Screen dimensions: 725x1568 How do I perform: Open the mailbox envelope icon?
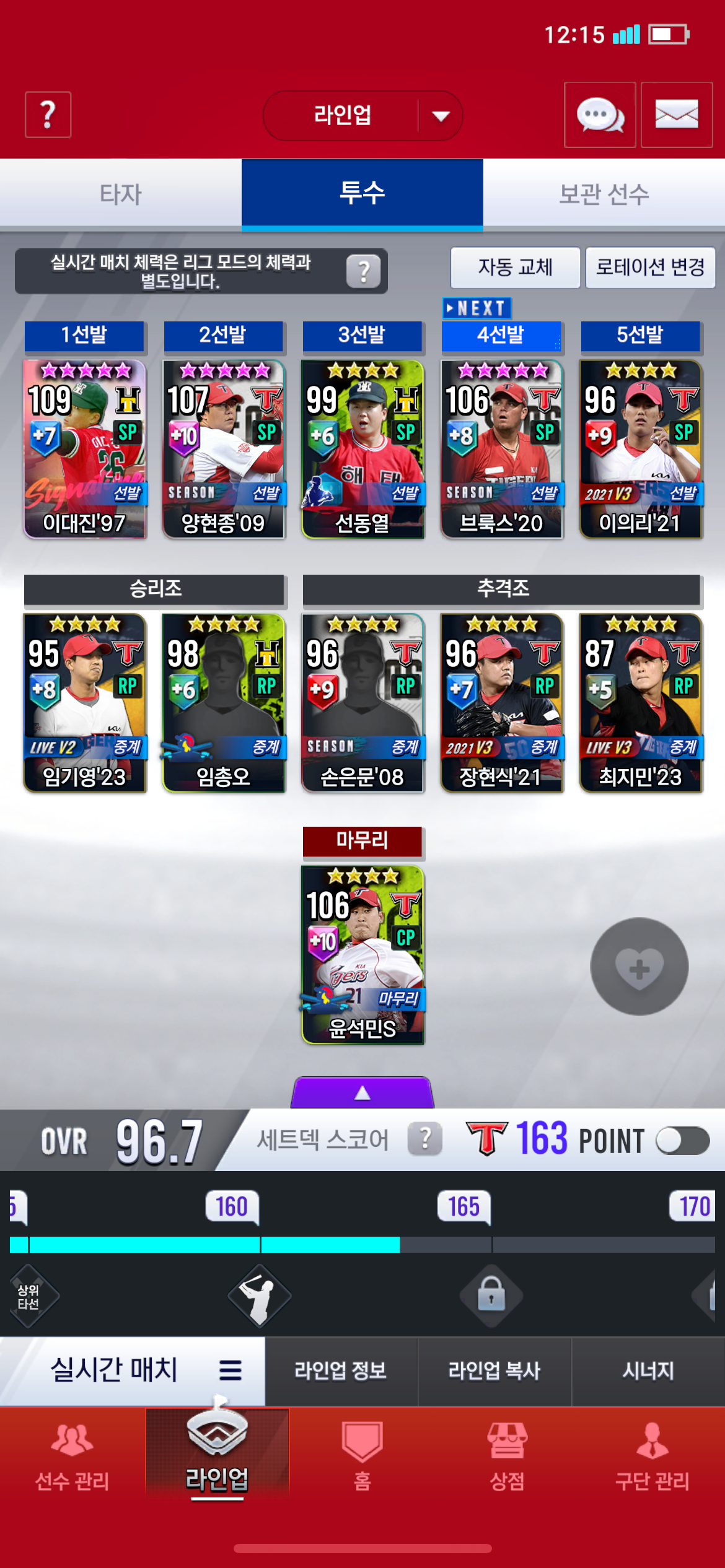[x=676, y=115]
